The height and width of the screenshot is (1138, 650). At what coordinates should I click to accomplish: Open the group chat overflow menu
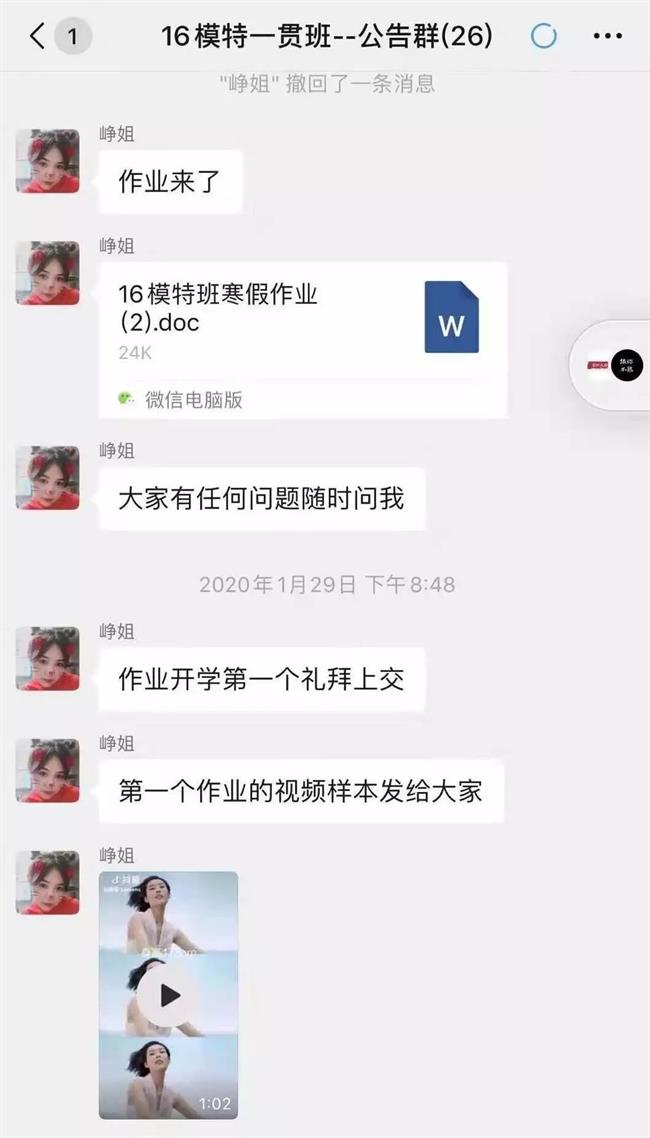point(607,37)
